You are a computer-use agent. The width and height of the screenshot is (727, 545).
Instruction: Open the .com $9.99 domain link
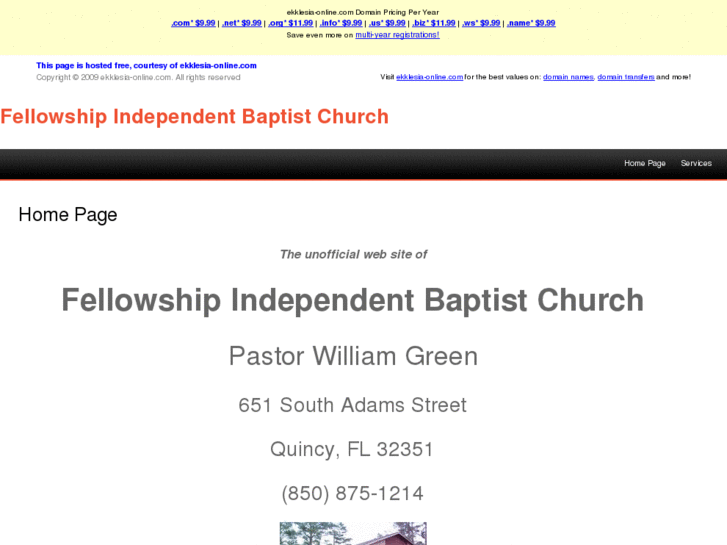click(193, 23)
